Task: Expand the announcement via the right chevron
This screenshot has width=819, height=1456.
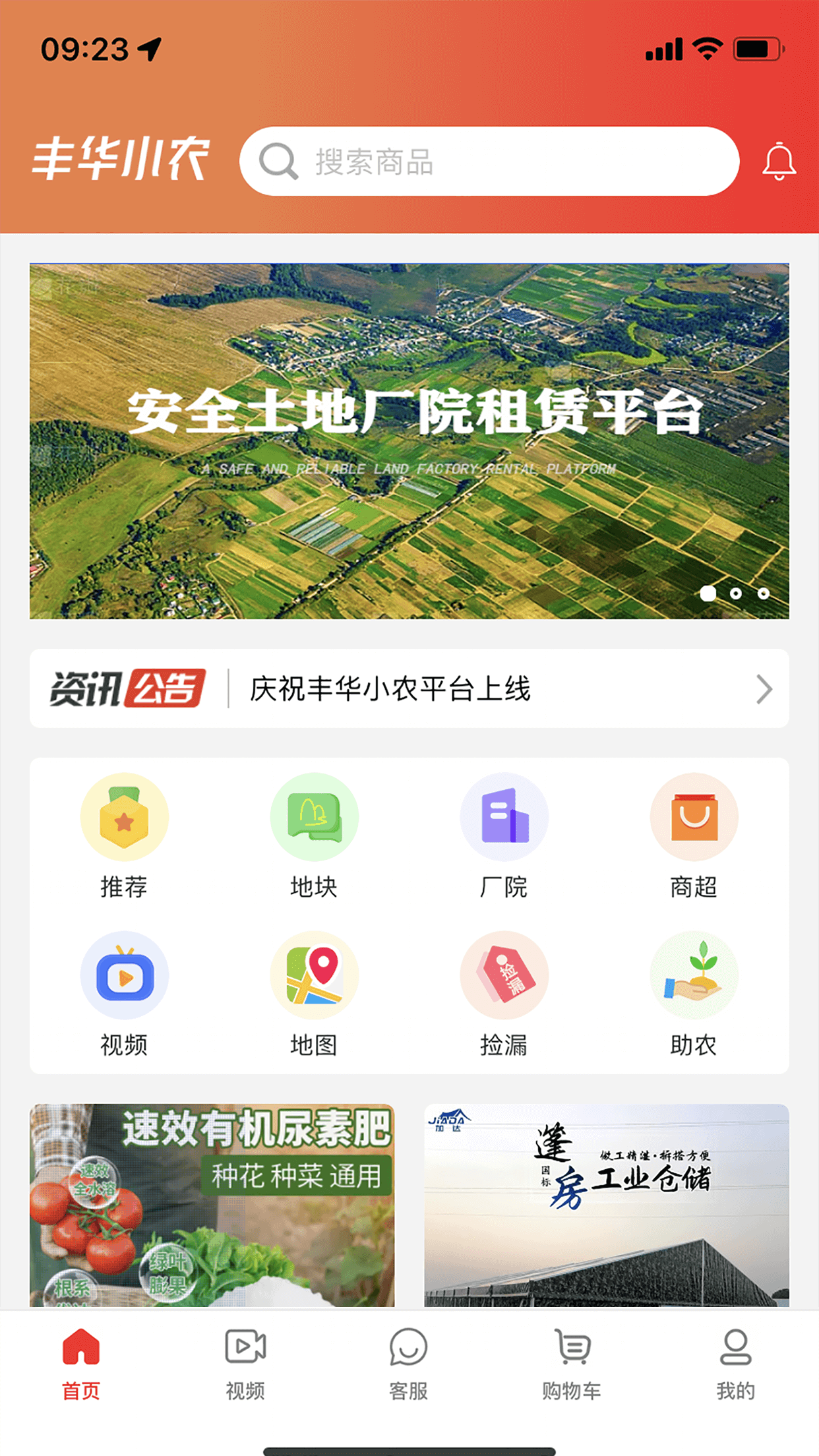Action: tap(764, 689)
